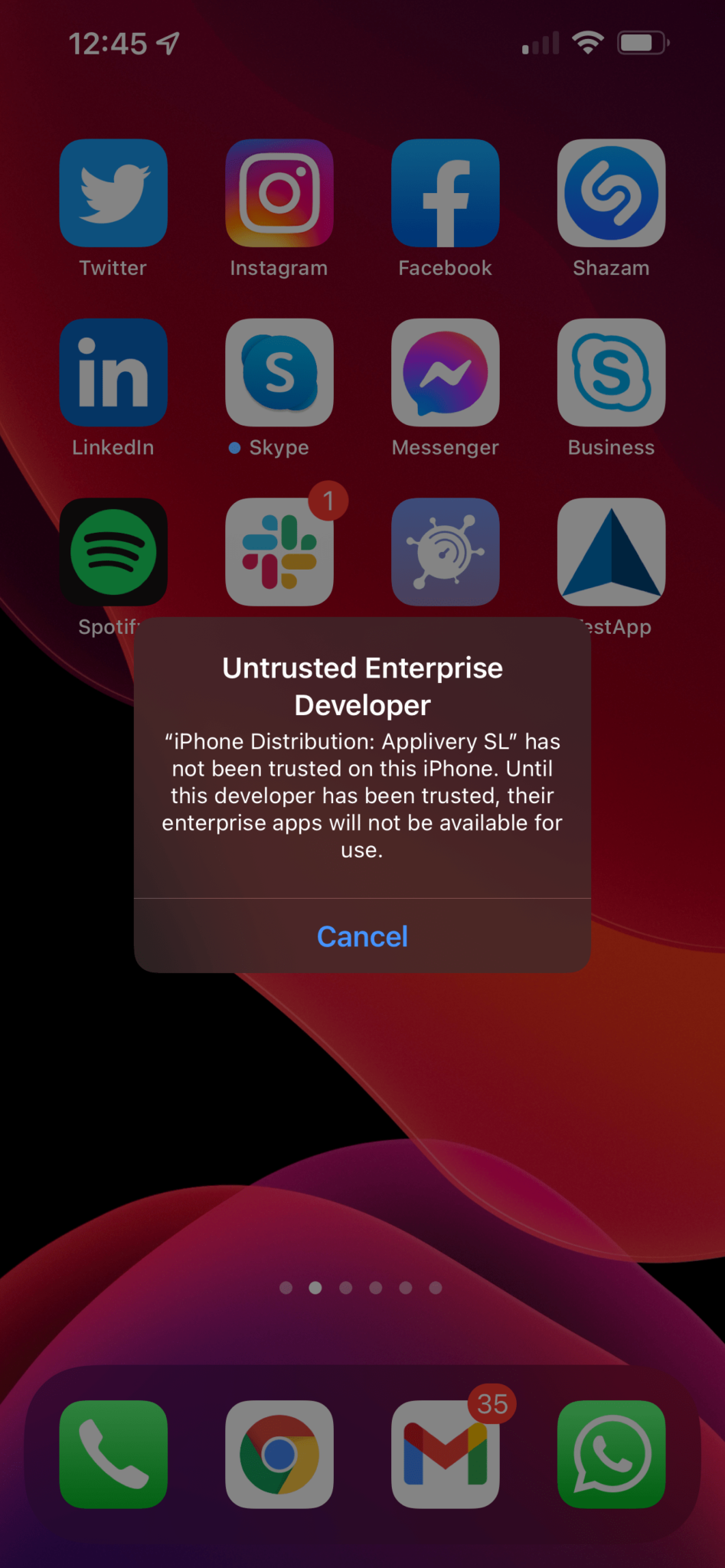Open the Skype for Business app
This screenshot has width=725, height=1568.
point(611,373)
